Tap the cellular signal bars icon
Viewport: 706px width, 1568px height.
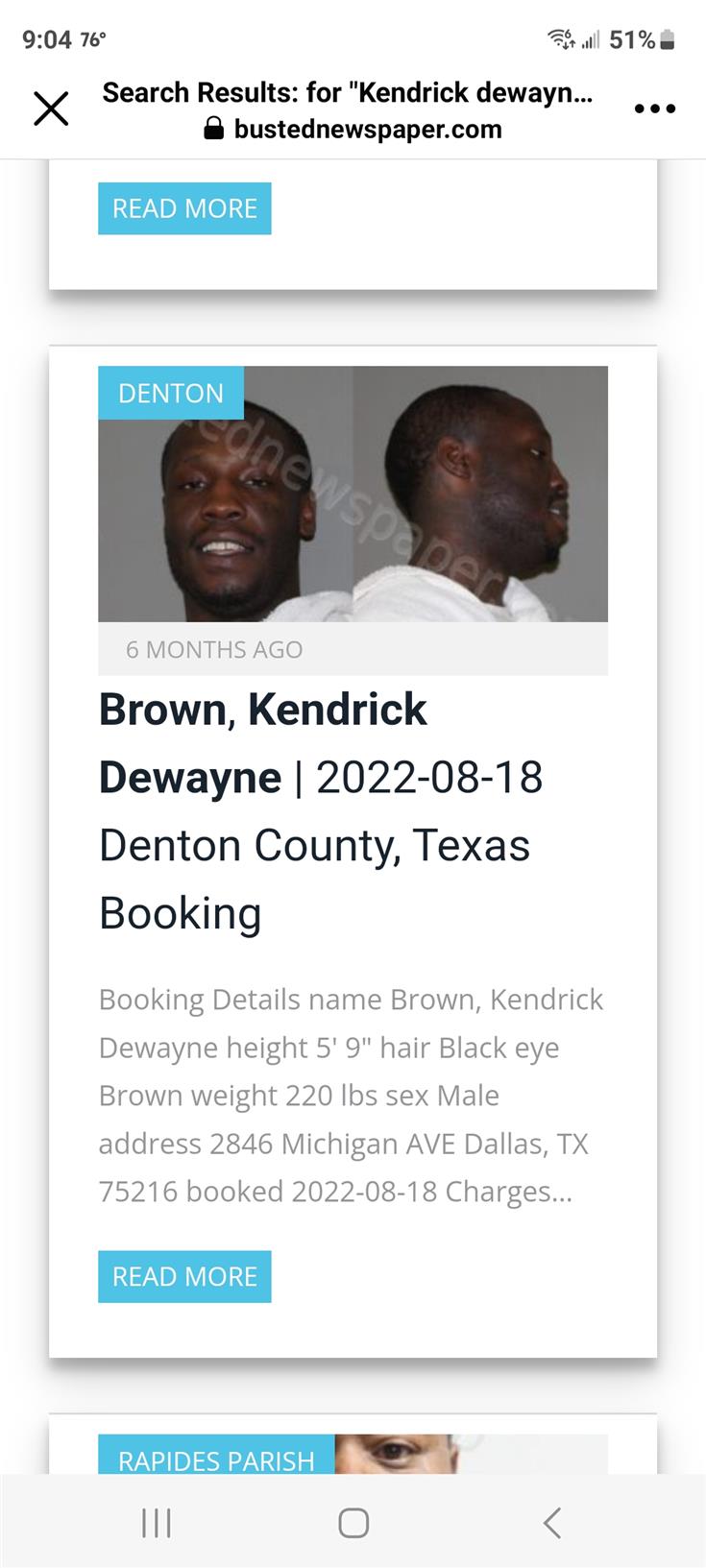[x=589, y=39]
